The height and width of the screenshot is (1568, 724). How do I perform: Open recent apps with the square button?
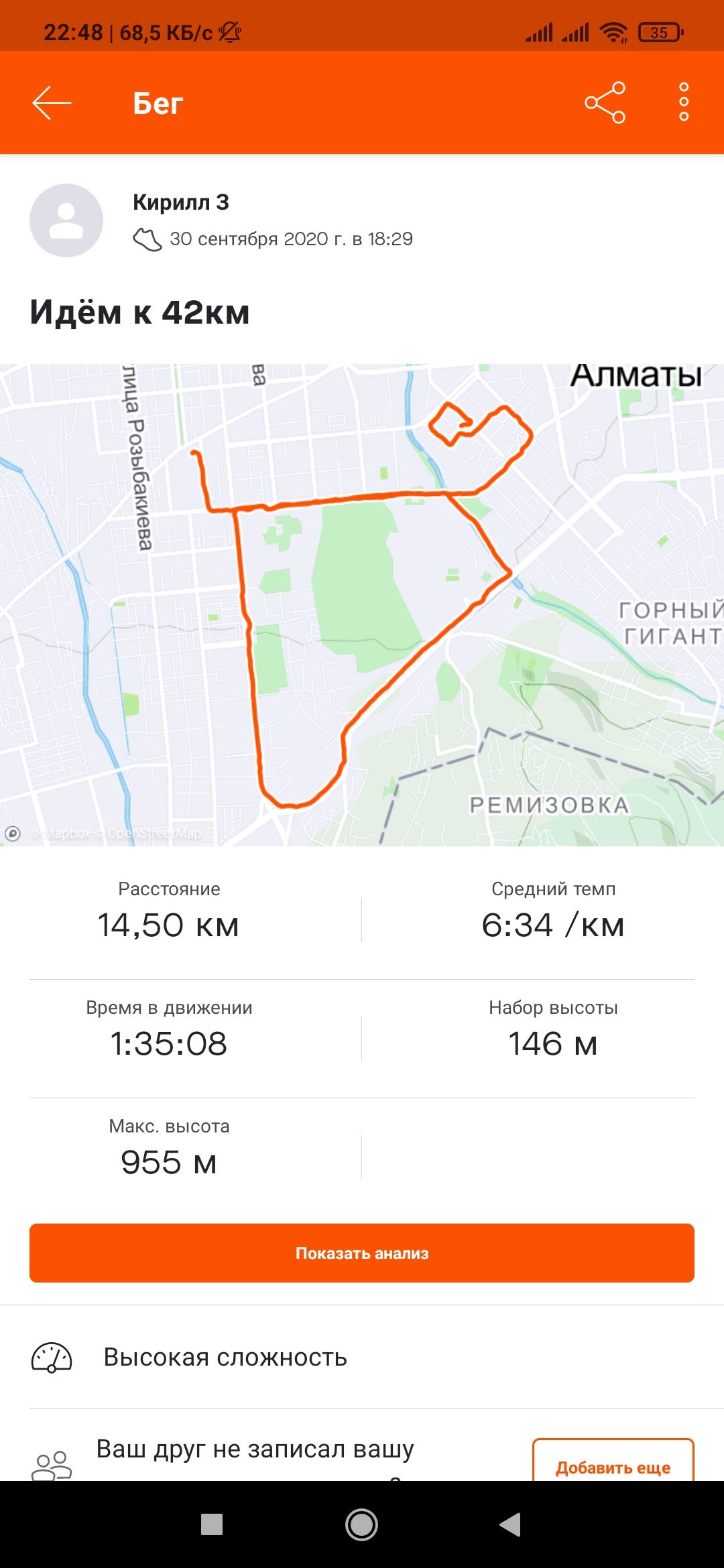[212, 1525]
